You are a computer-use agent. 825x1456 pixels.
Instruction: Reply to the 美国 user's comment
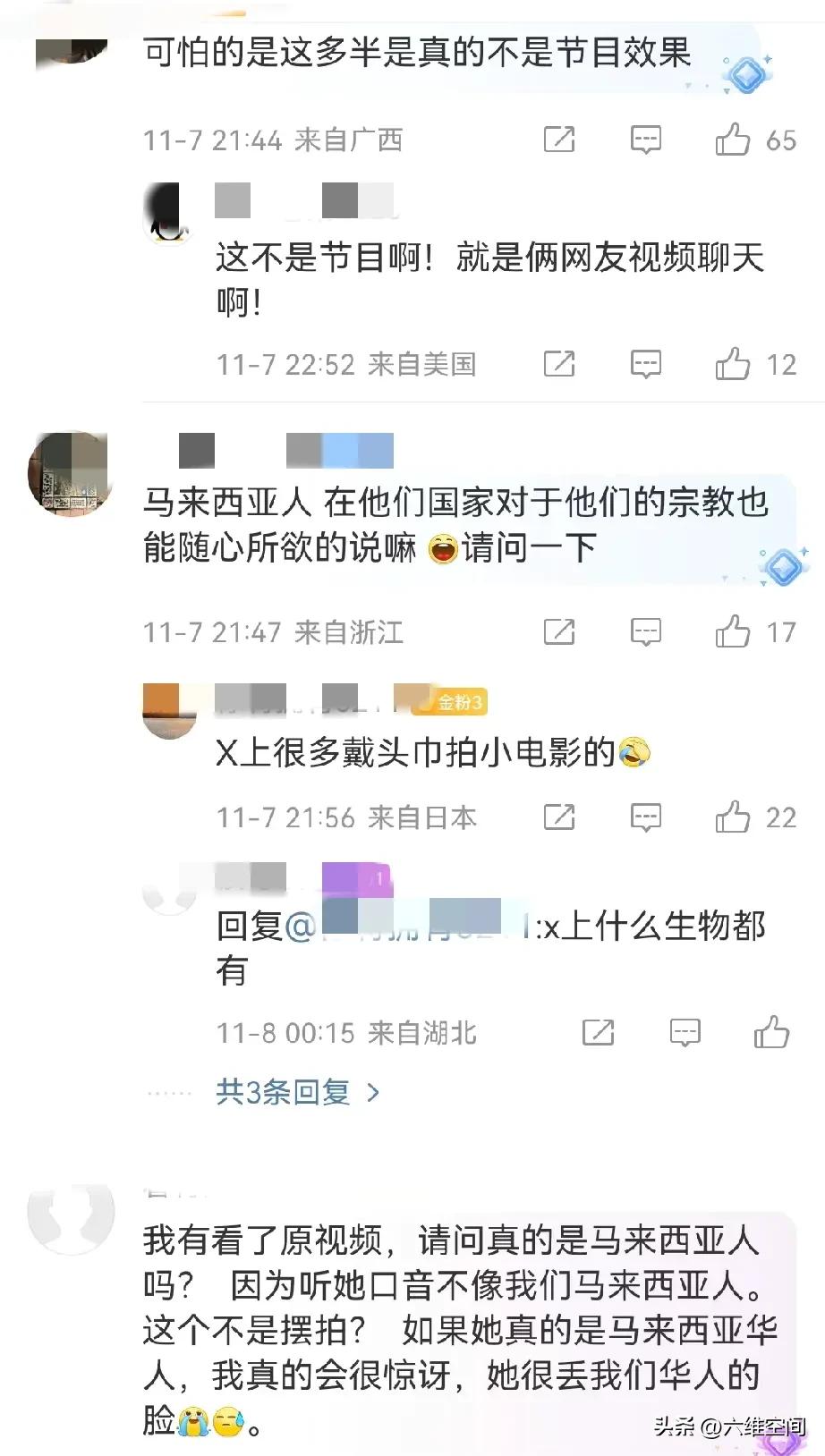(x=645, y=364)
